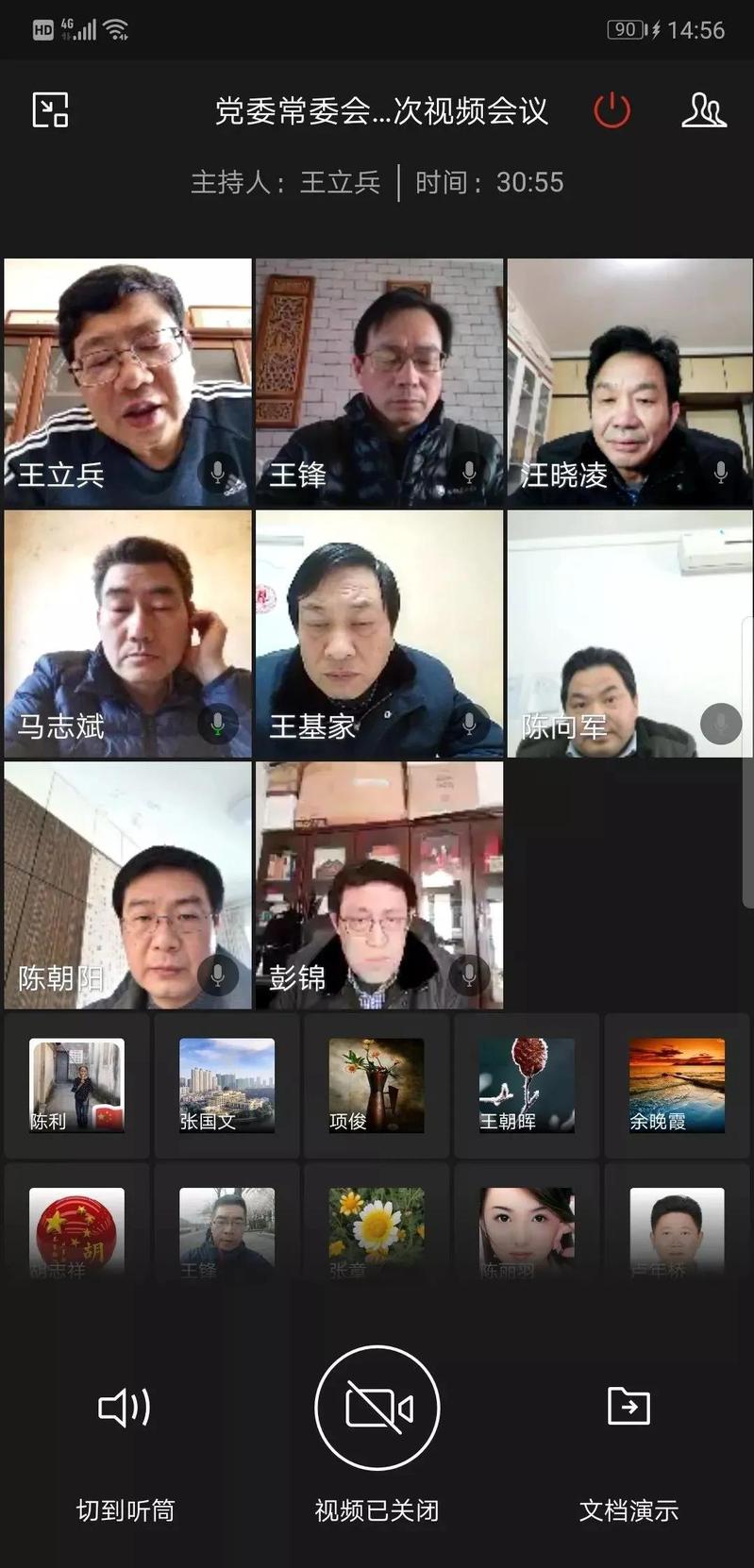Open the participants list
This screenshot has width=754, height=1568.
tap(703, 110)
